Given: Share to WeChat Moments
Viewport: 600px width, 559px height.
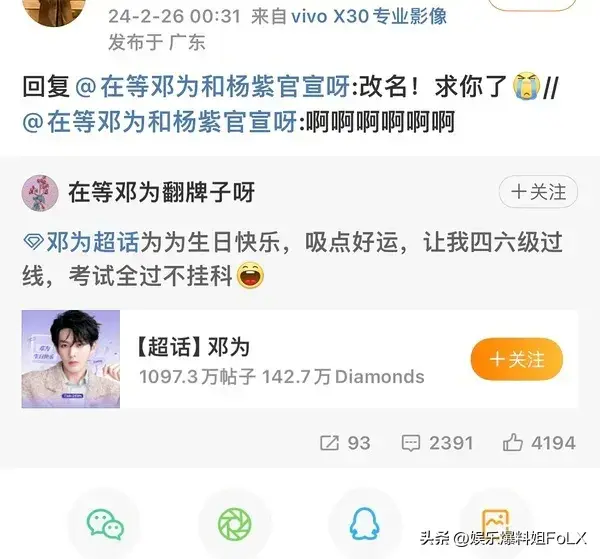Looking at the screenshot, I should click(234, 524).
